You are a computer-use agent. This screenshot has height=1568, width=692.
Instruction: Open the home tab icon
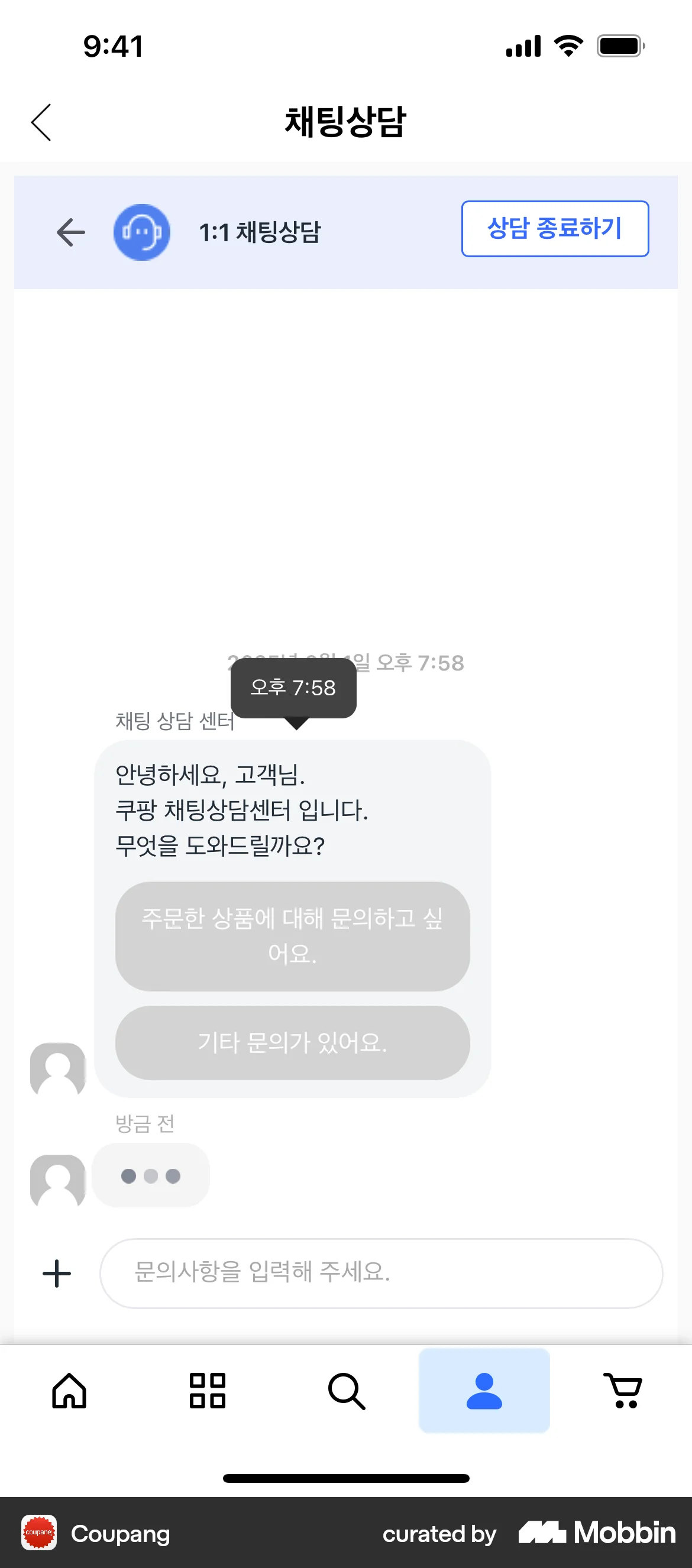point(69,1389)
